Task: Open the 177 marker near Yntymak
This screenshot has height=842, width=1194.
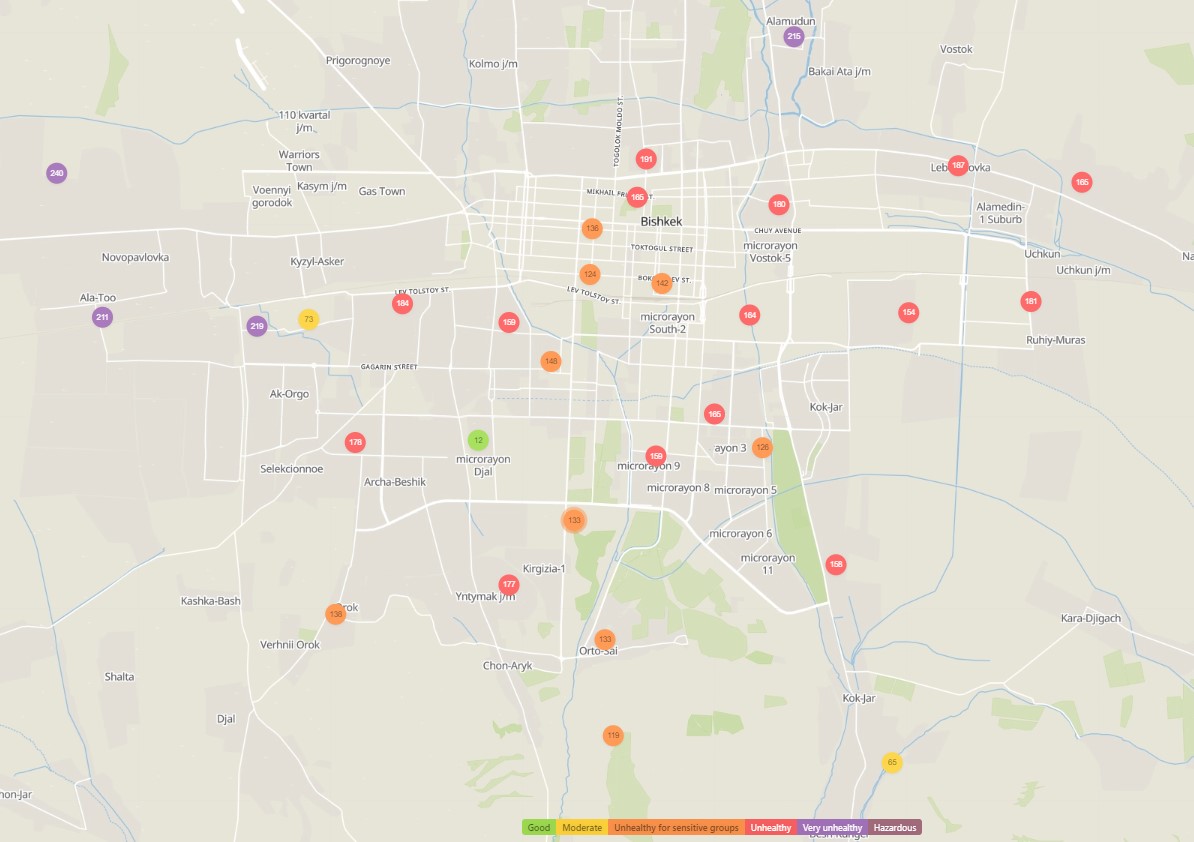Action: point(509,584)
